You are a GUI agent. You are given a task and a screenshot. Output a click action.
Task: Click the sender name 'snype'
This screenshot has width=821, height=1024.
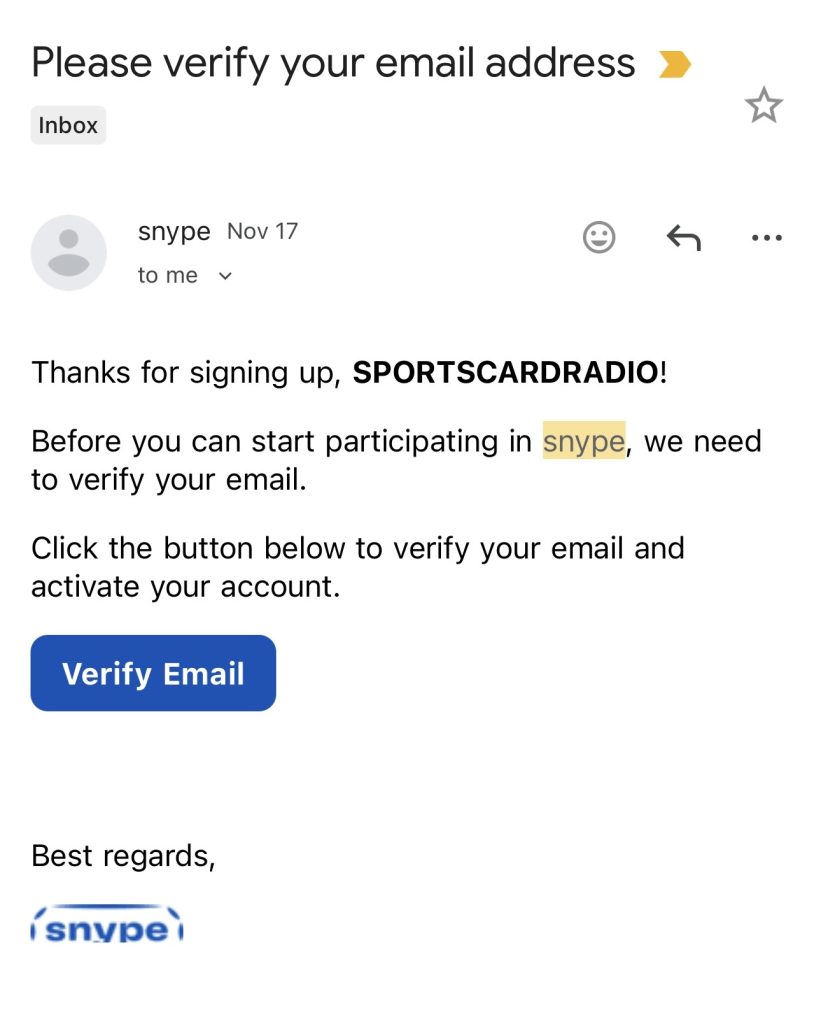[174, 231]
